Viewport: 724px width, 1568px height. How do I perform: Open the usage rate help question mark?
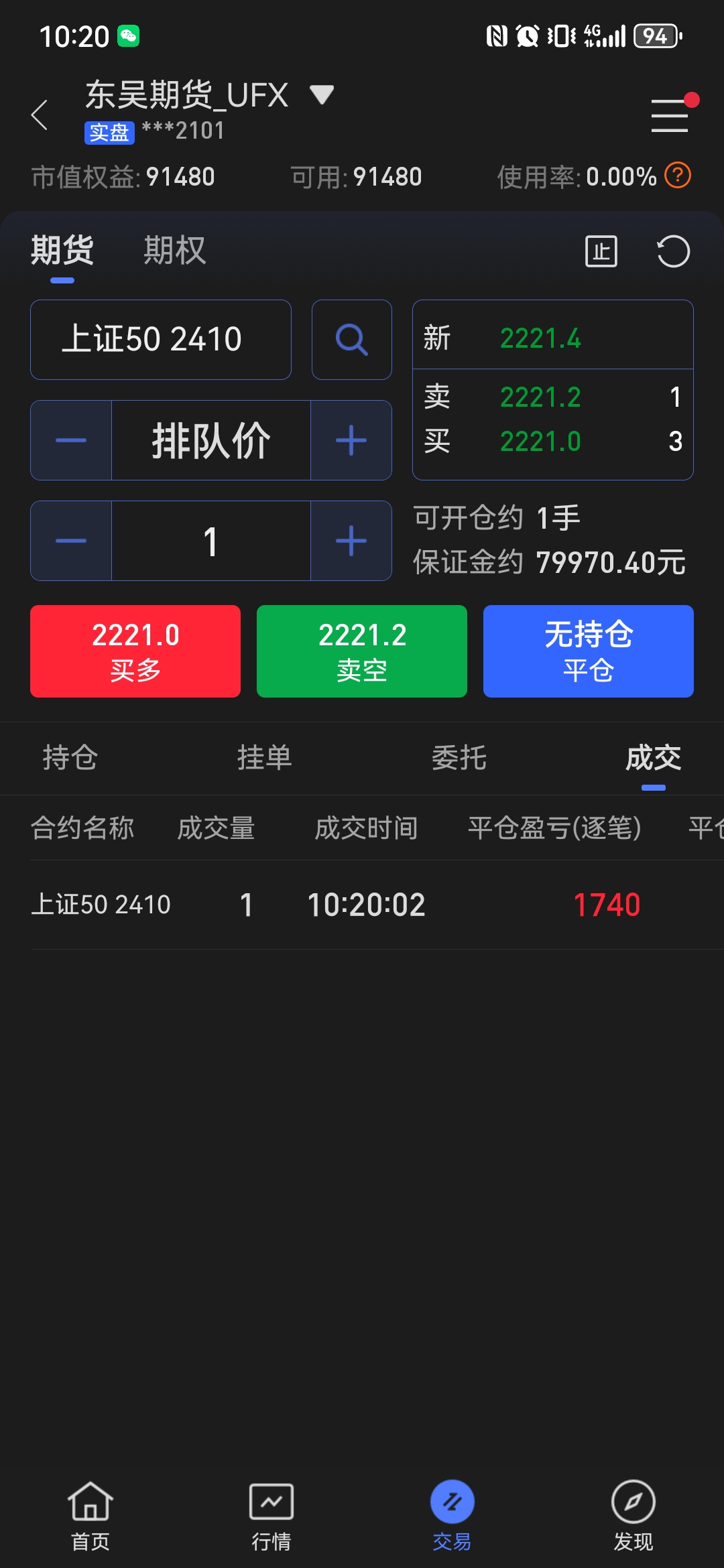pos(677,176)
